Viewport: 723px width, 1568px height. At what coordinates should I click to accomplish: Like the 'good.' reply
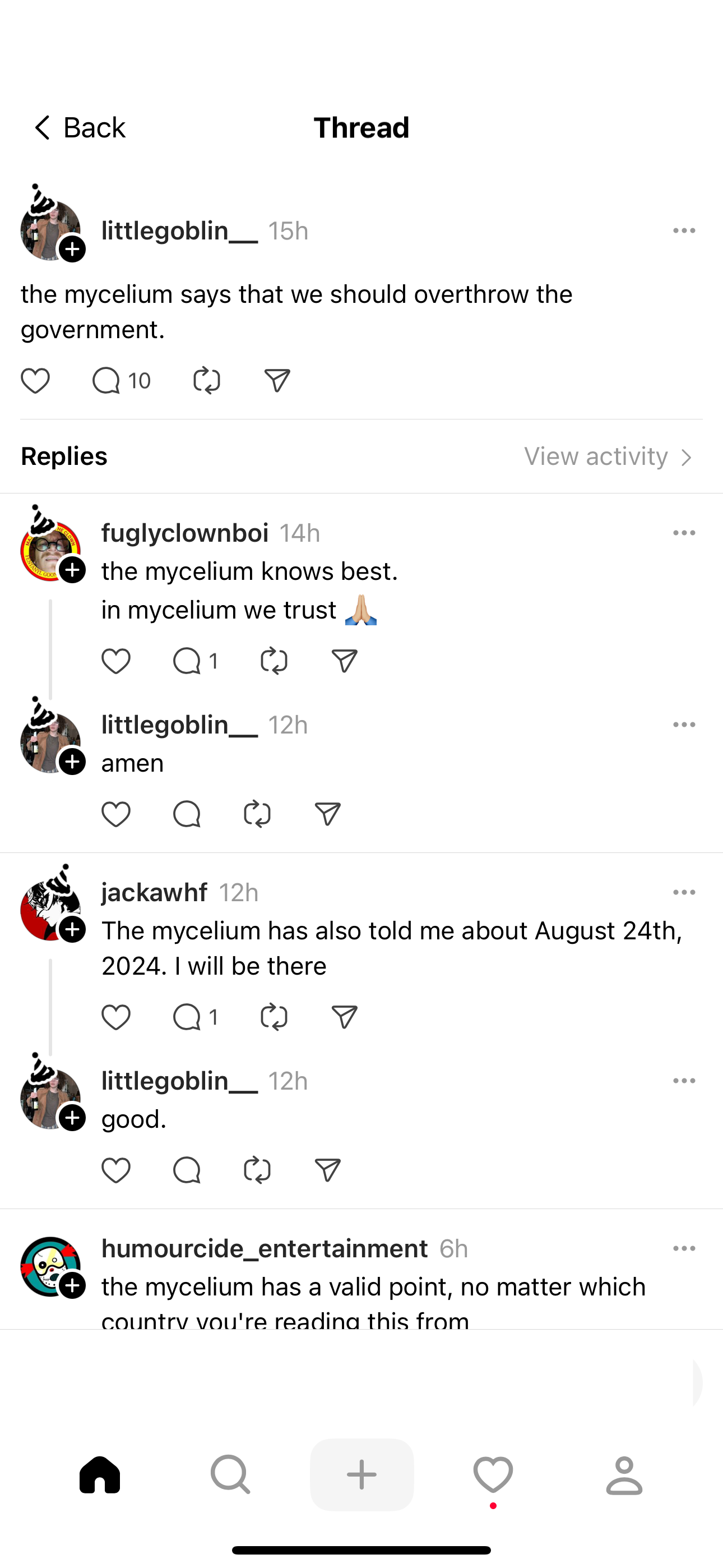coord(115,1170)
